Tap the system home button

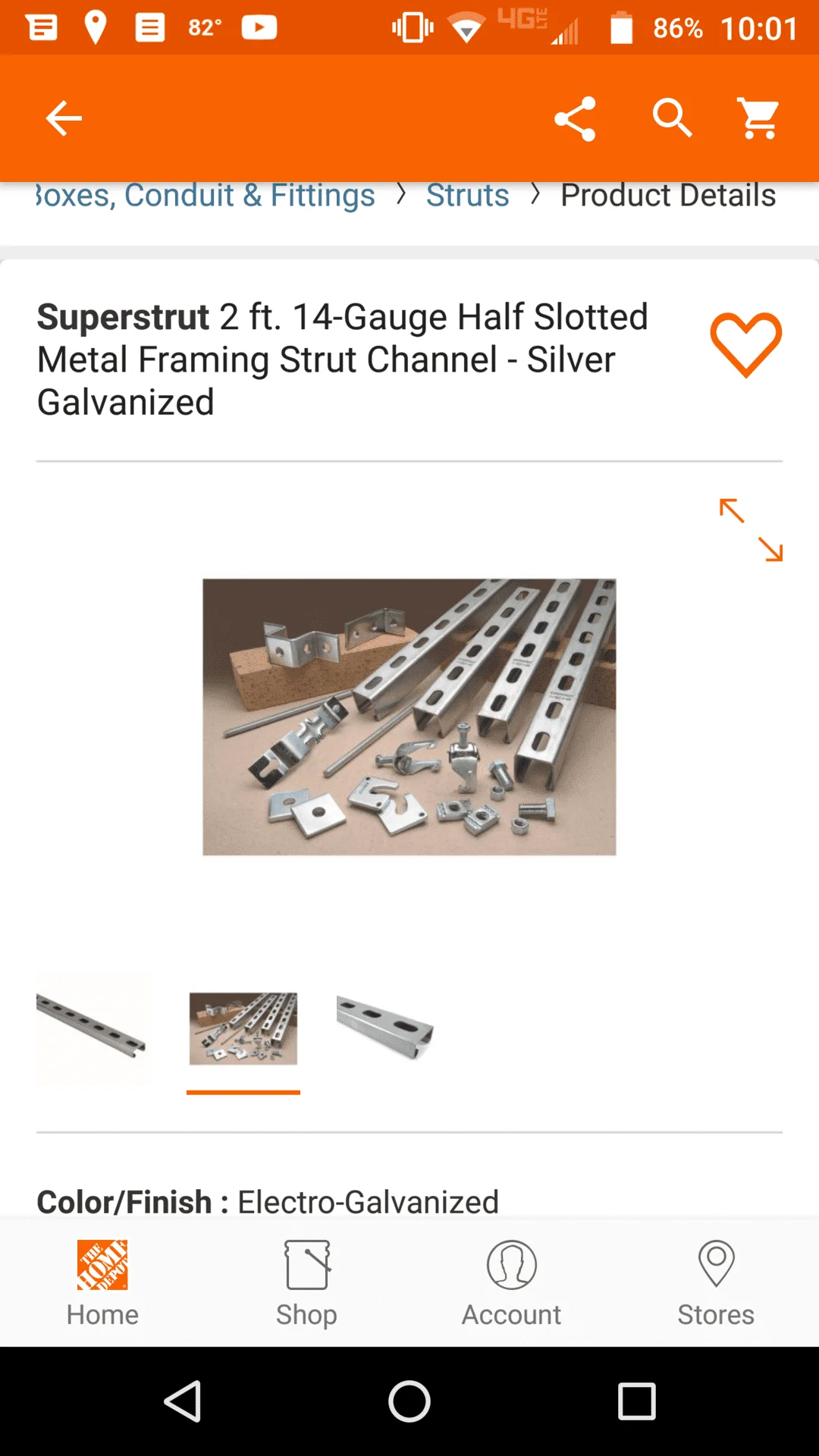click(409, 1401)
